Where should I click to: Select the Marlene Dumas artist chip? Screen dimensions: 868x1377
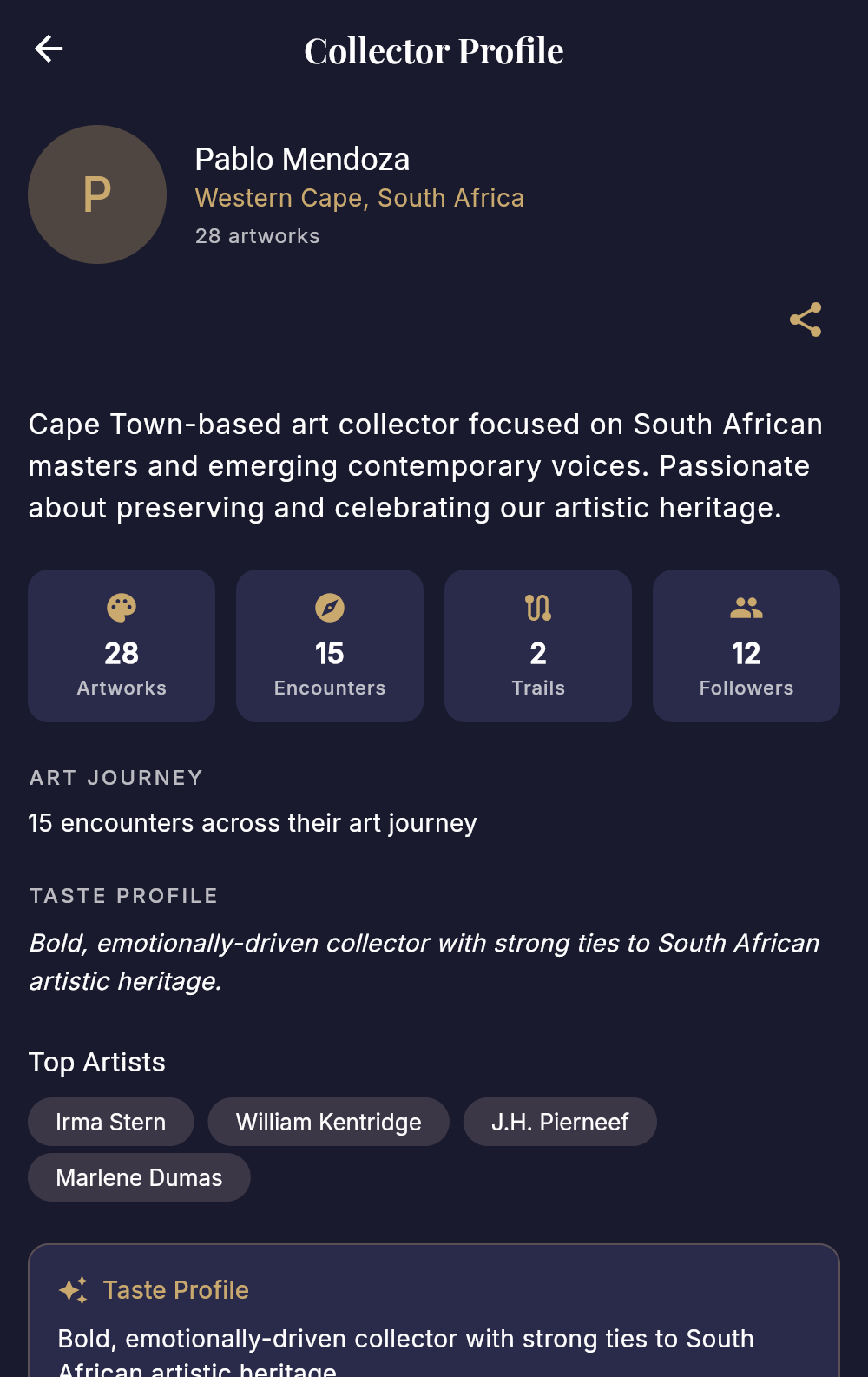point(139,1177)
